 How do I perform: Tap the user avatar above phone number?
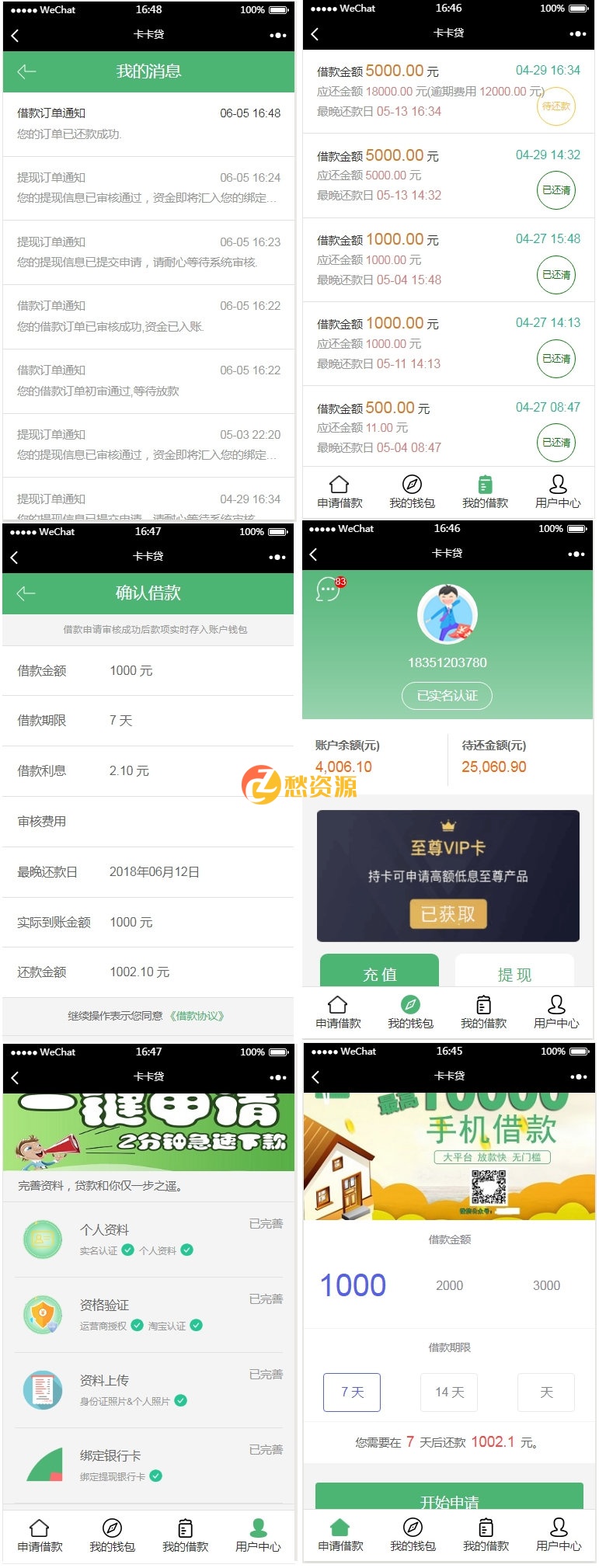click(x=448, y=614)
